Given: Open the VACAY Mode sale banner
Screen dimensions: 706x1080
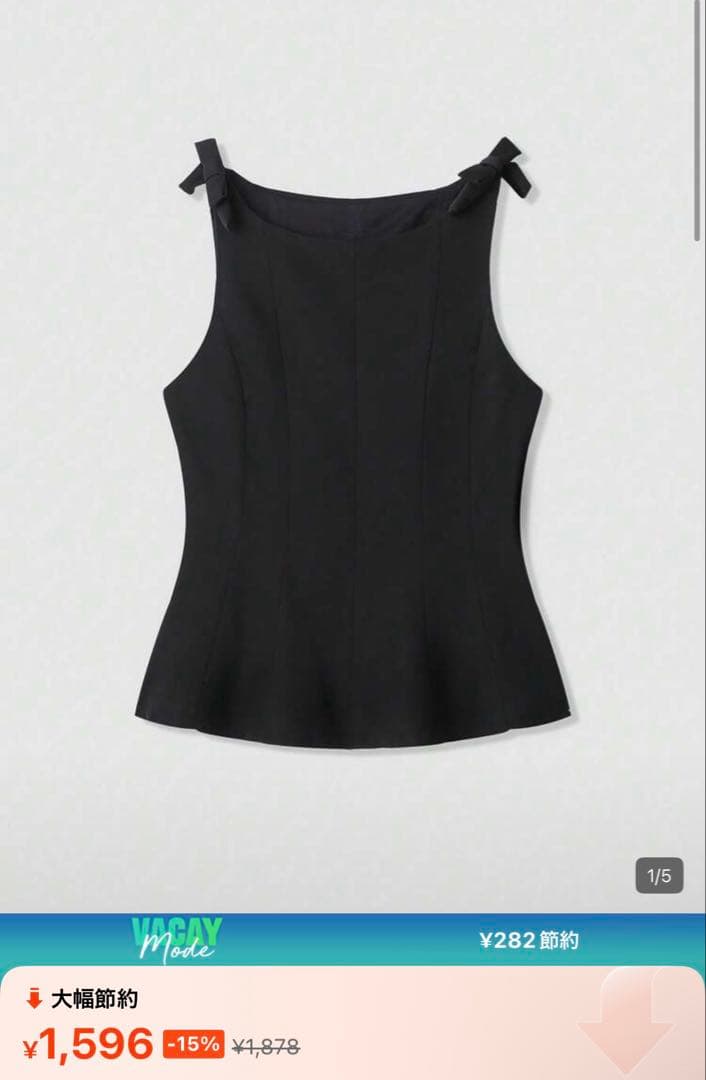Looking at the screenshot, I should coord(353,939).
